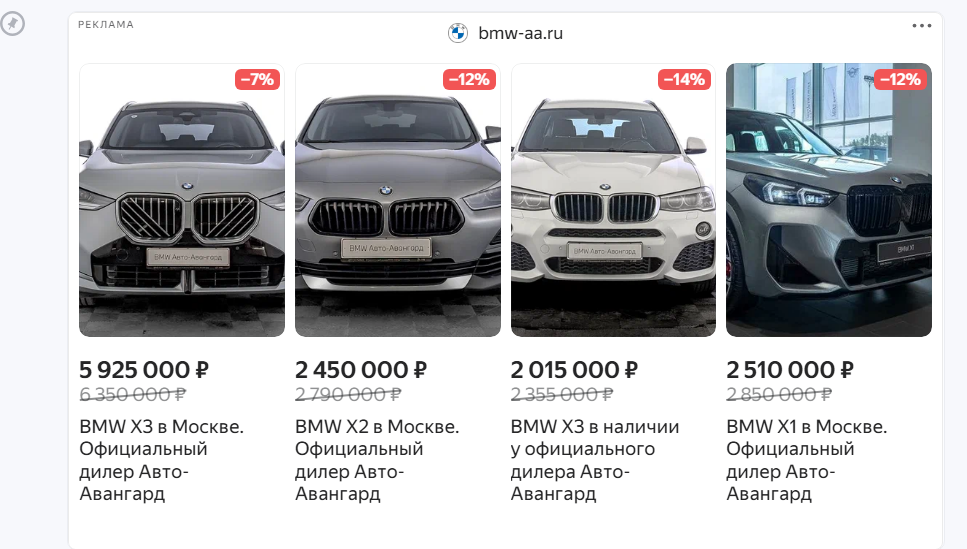
Task: Open the BMW X3 card priced 5 925 000 ₽
Action: tap(182, 284)
